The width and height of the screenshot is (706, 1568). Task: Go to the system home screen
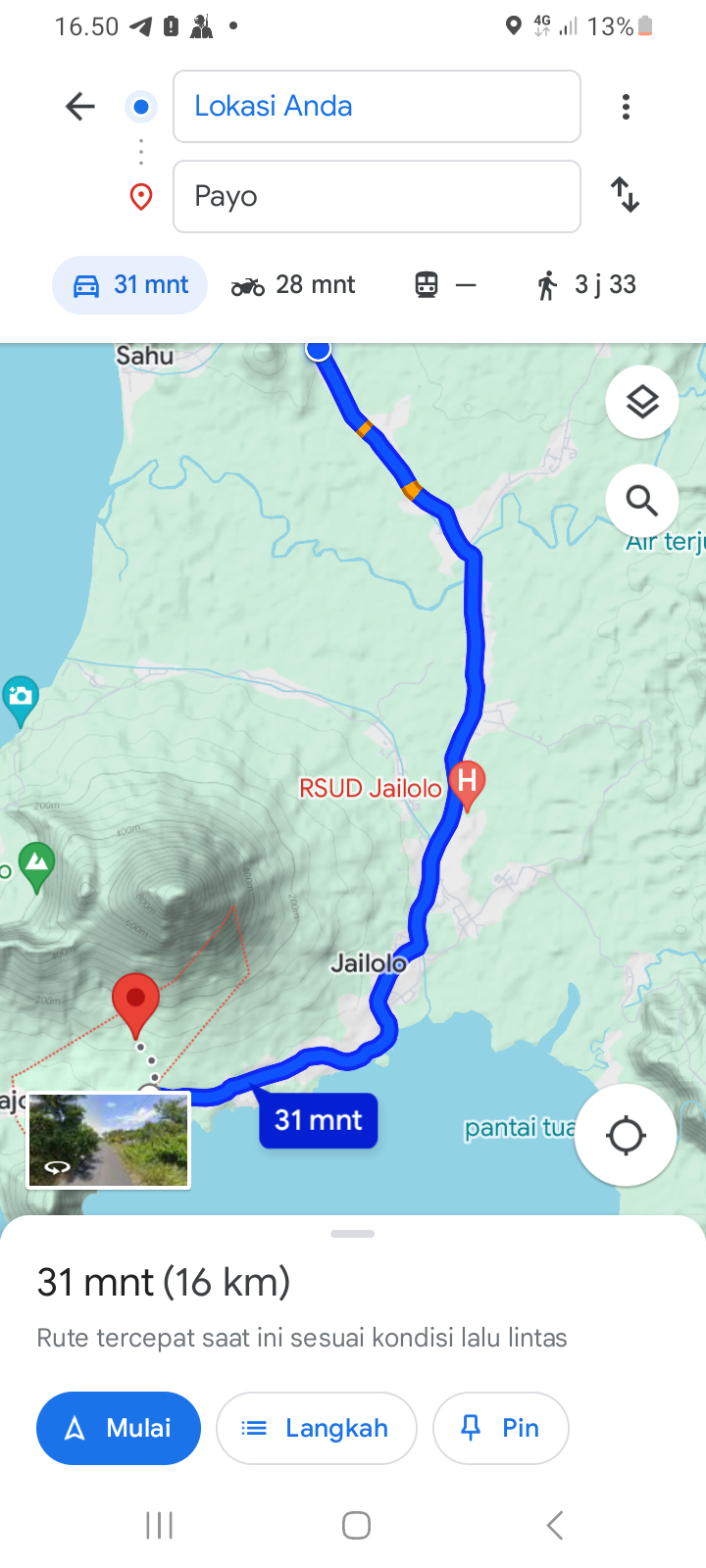click(x=356, y=1525)
